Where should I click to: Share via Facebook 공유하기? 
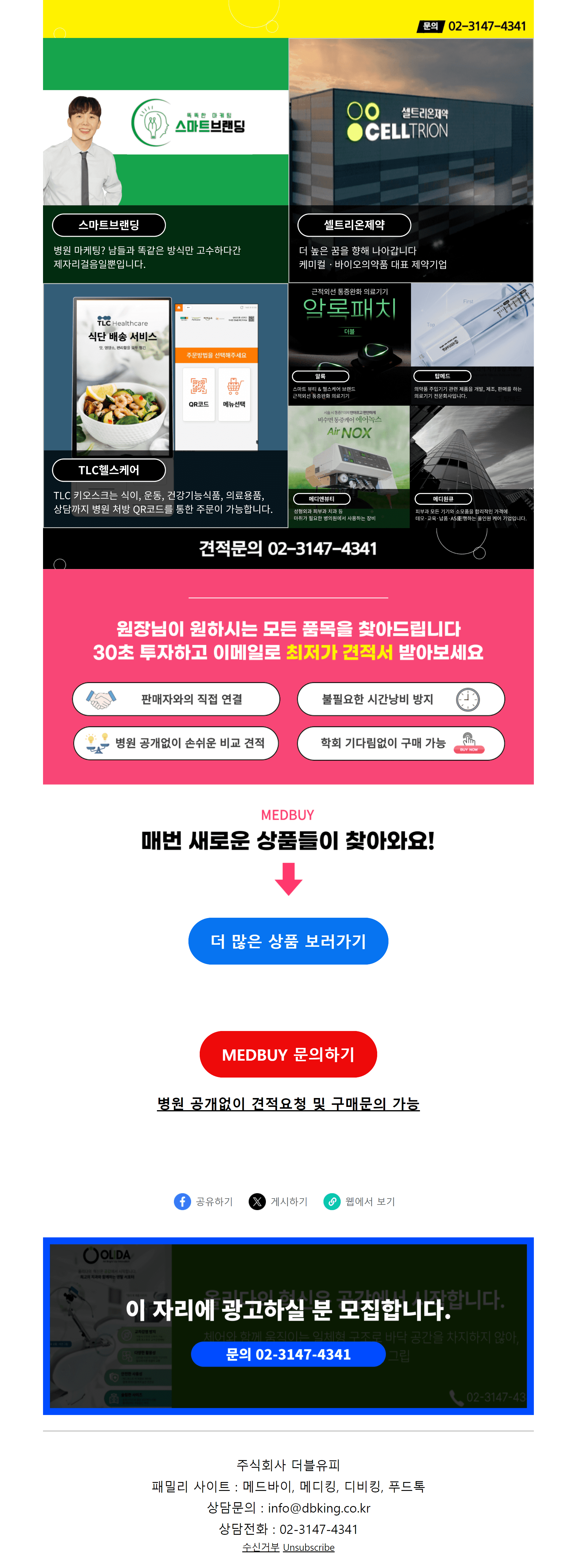[203, 1201]
